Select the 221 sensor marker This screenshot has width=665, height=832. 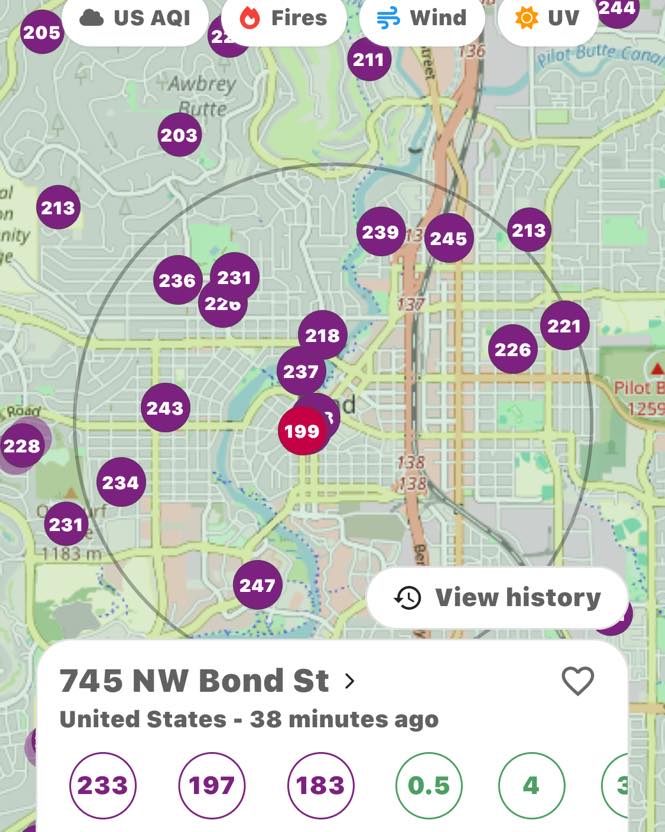pyautogui.click(x=564, y=326)
